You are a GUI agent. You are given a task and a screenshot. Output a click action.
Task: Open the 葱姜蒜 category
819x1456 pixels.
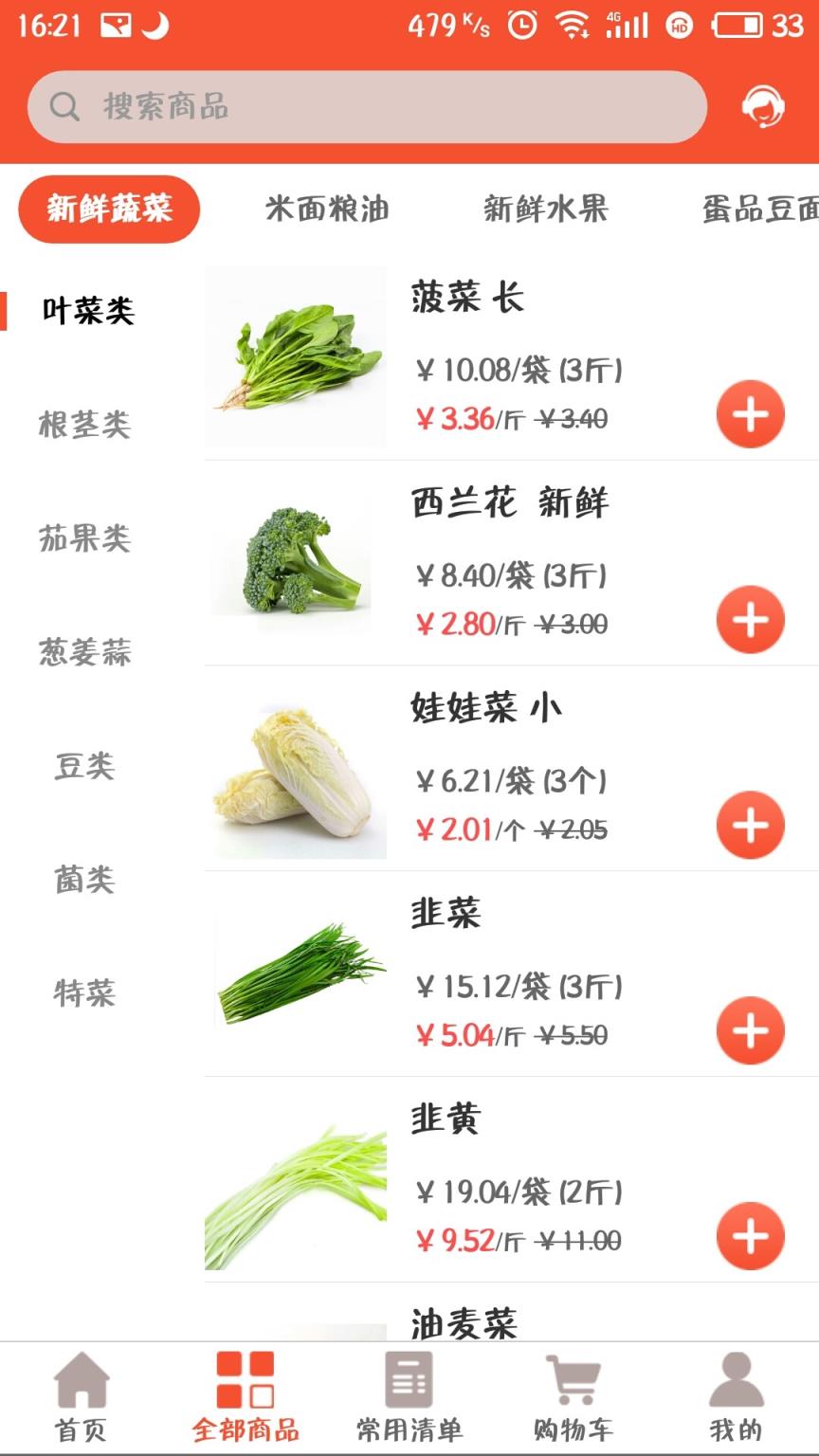point(83,652)
